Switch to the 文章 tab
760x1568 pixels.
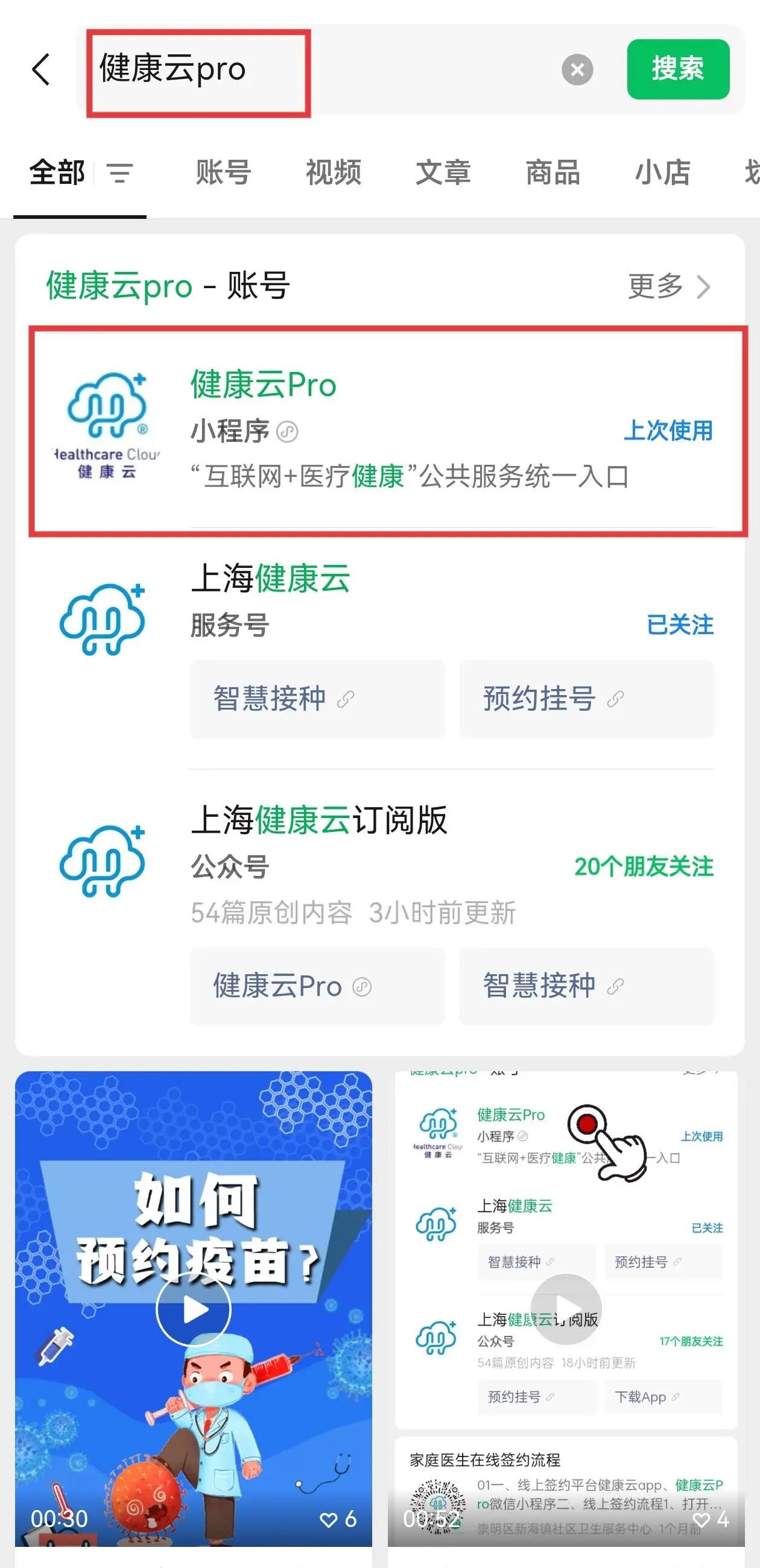click(x=443, y=173)
